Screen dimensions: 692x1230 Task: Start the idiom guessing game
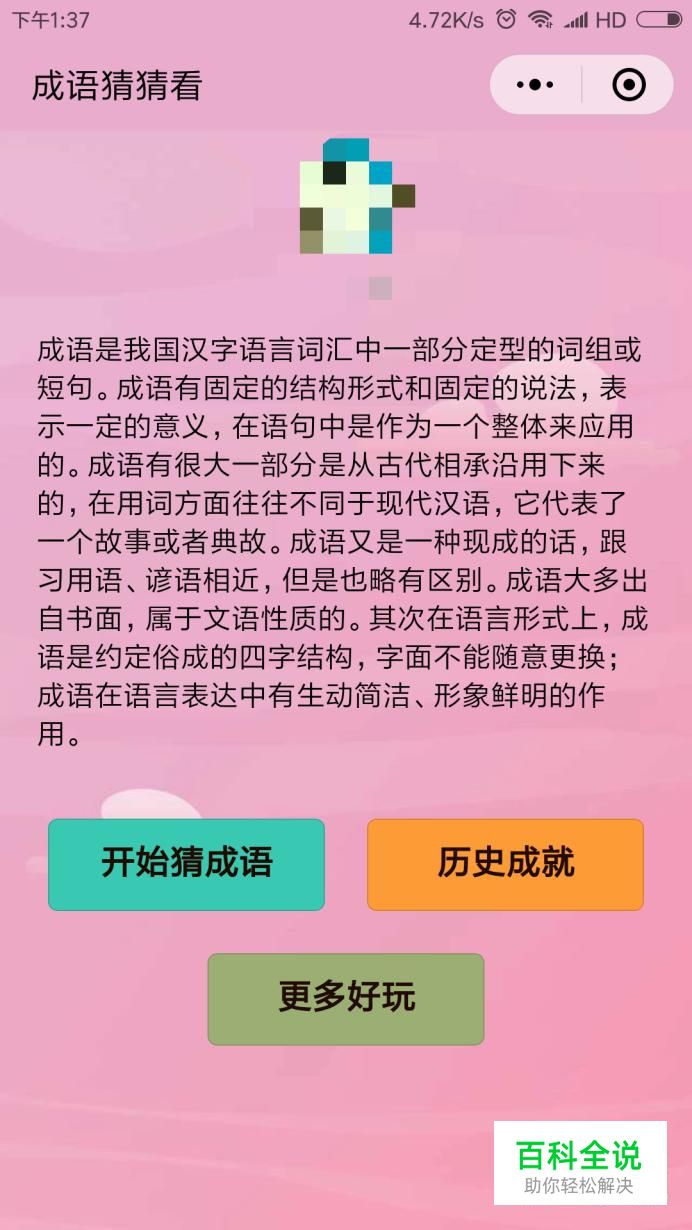tap(187, 864)
